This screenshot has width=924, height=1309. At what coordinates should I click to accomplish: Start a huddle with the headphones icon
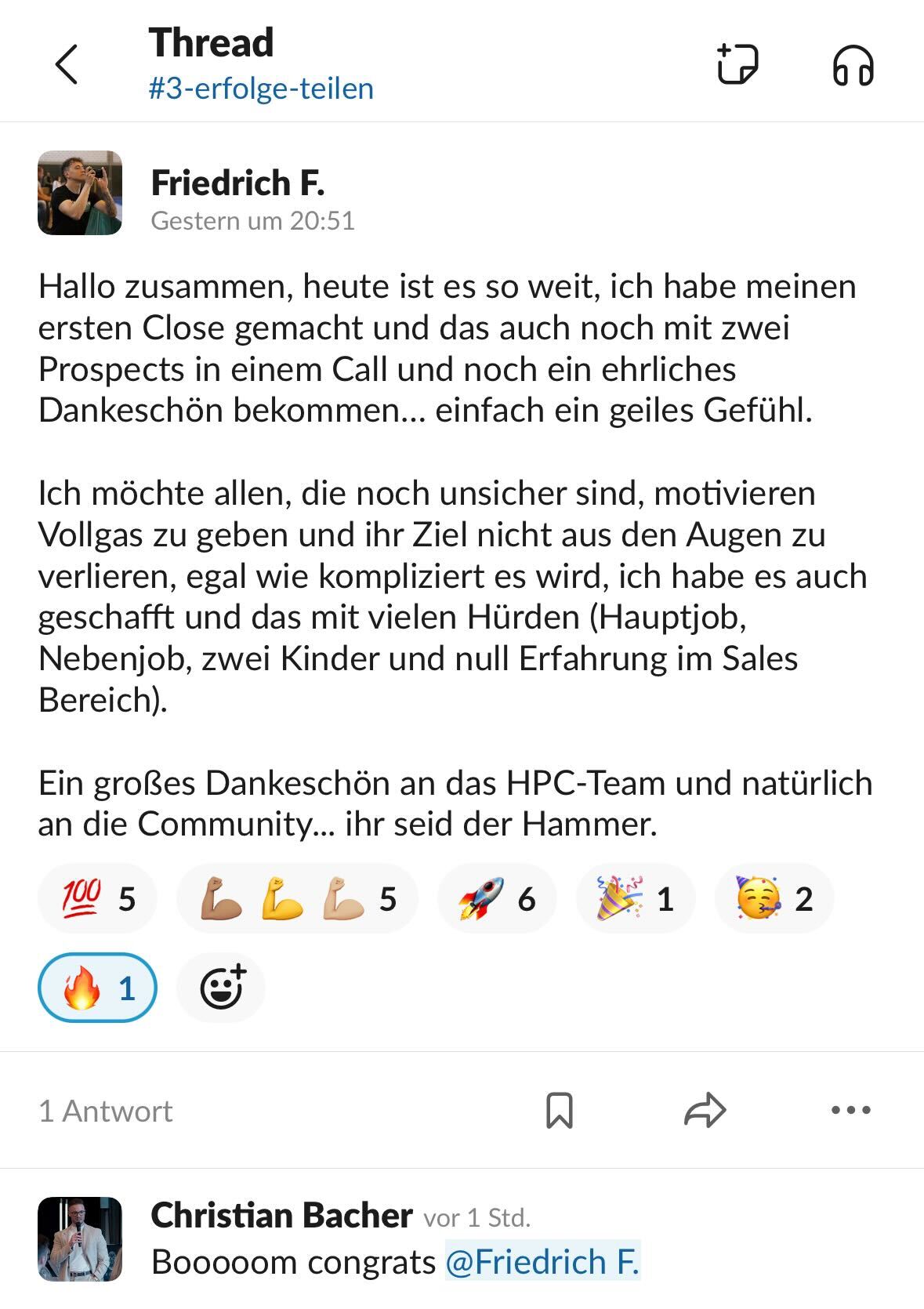[853, 64]
